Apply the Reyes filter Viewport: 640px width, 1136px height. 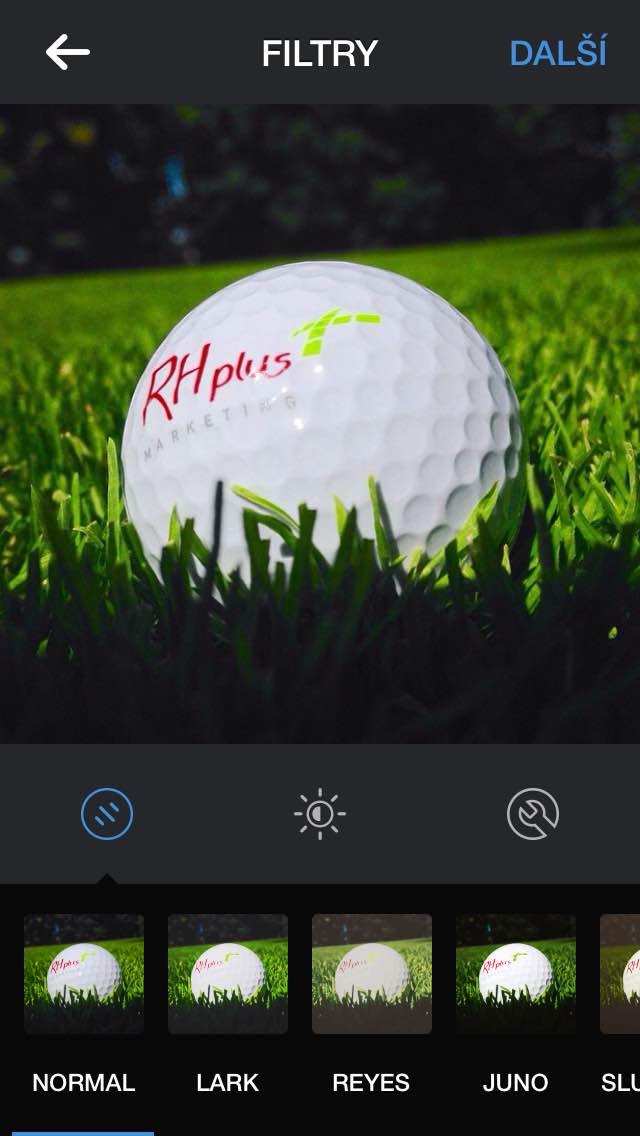[x=372, y=973]
